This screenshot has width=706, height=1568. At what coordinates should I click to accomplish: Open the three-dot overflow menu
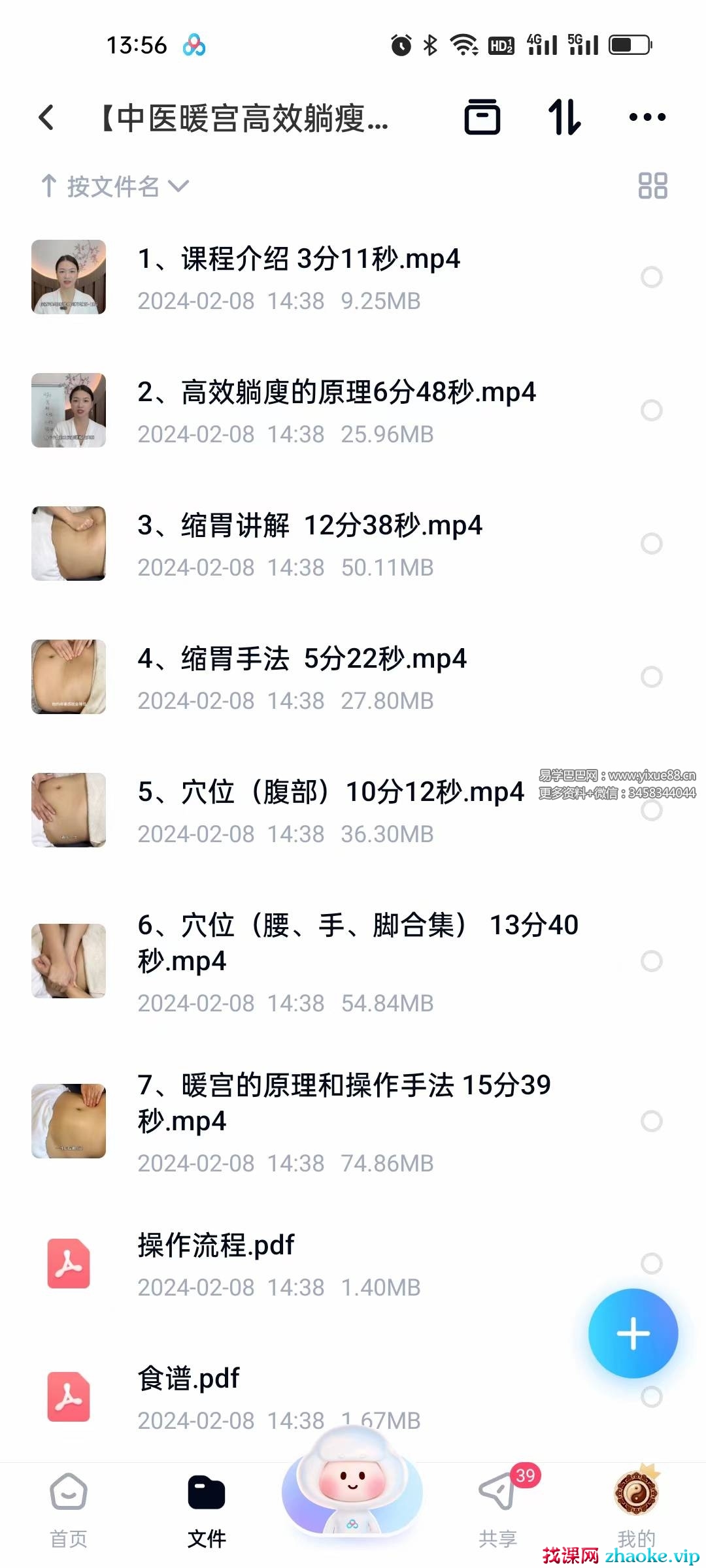click(647, 118)
